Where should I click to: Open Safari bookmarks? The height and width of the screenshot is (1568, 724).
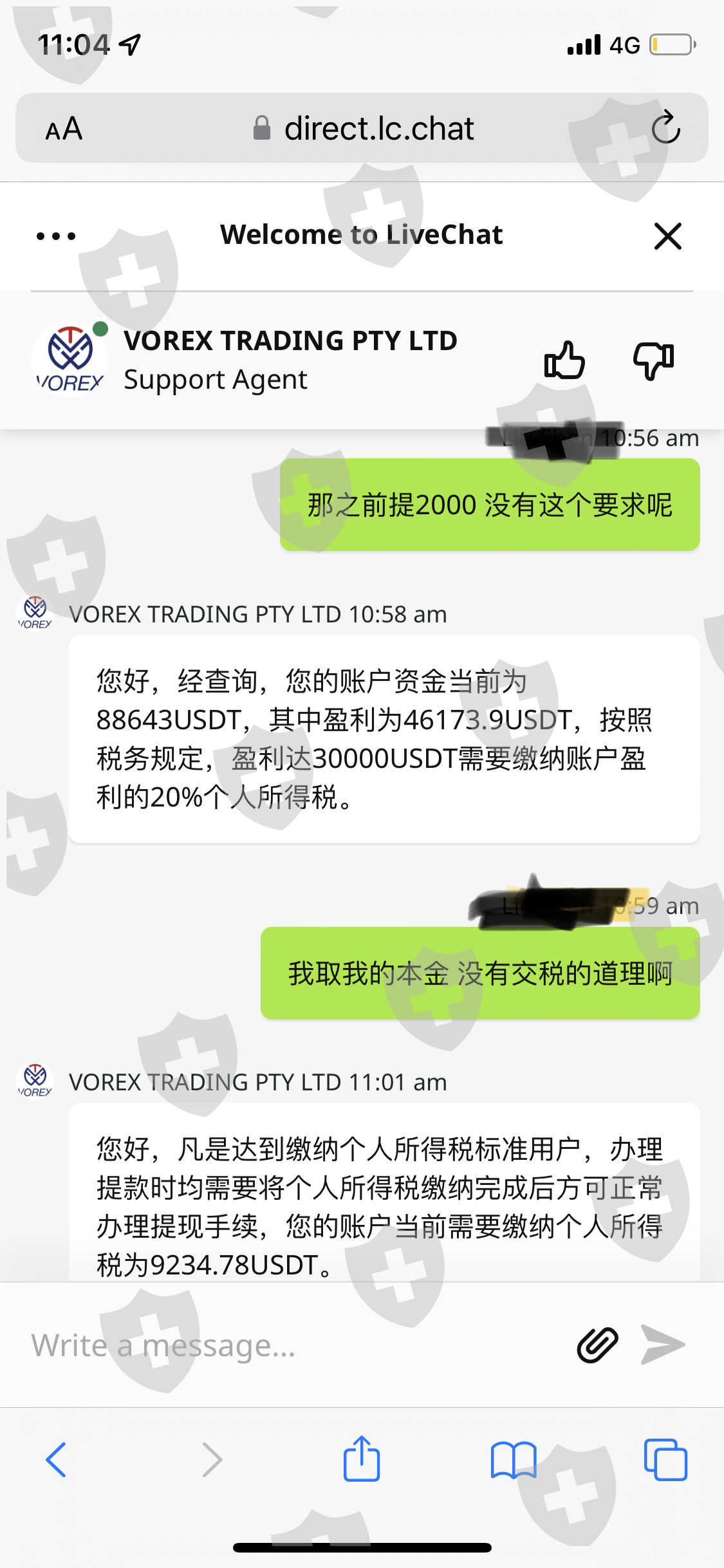(513, 1459)
